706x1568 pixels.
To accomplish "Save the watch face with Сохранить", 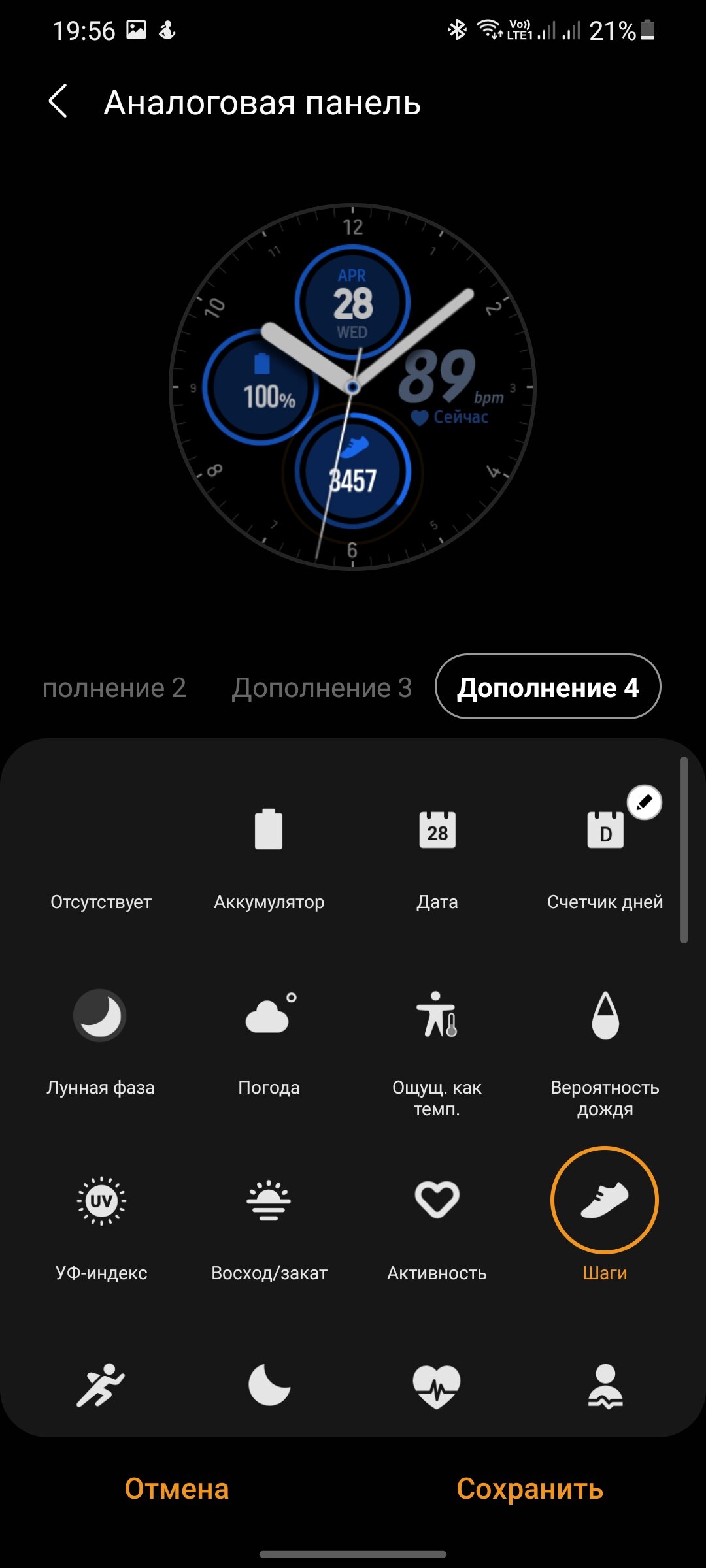I will pyautogui.click(x=529, y=1489).
